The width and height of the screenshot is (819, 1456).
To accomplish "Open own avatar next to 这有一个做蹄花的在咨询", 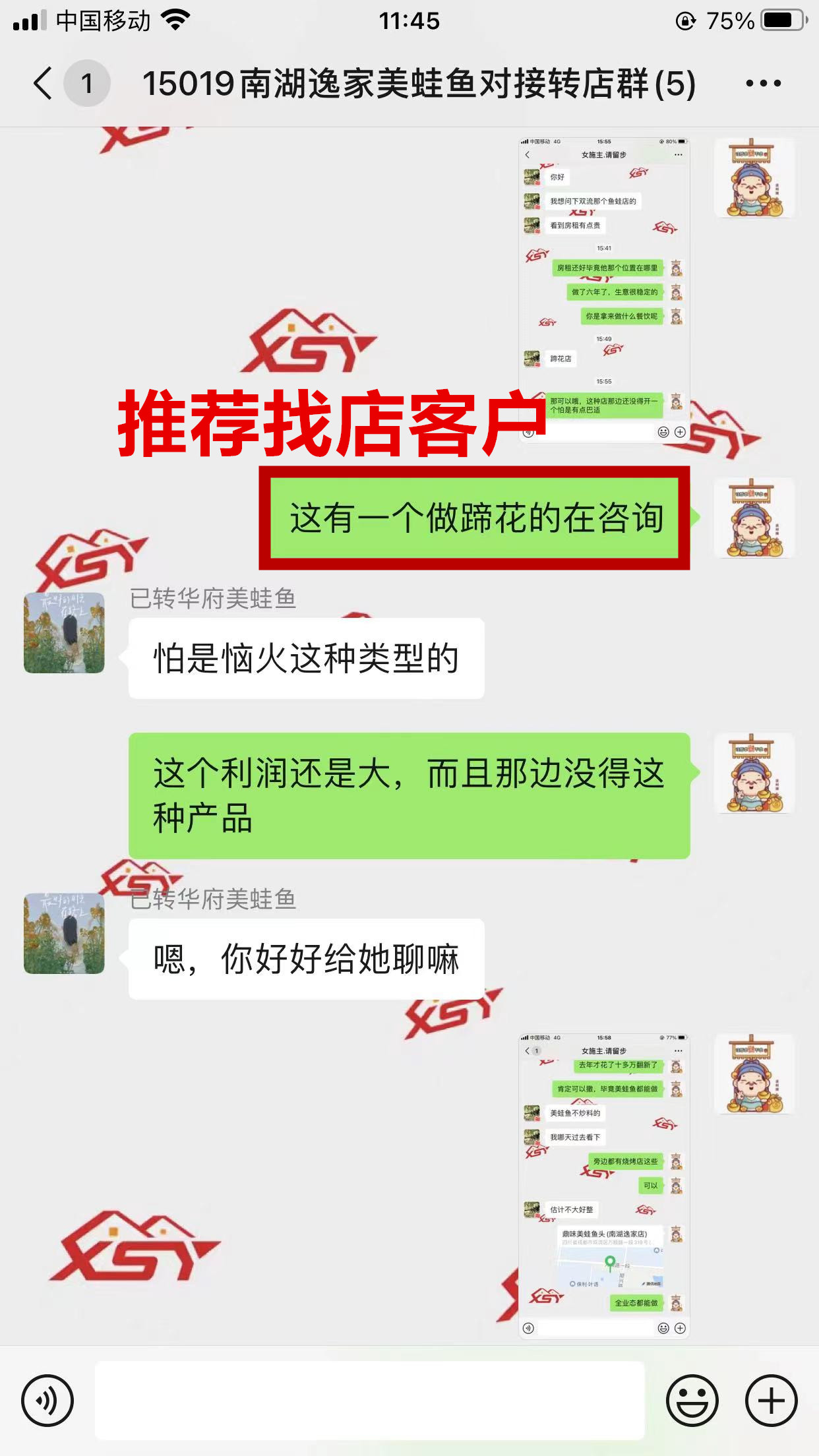I will (x=754, y=518).
